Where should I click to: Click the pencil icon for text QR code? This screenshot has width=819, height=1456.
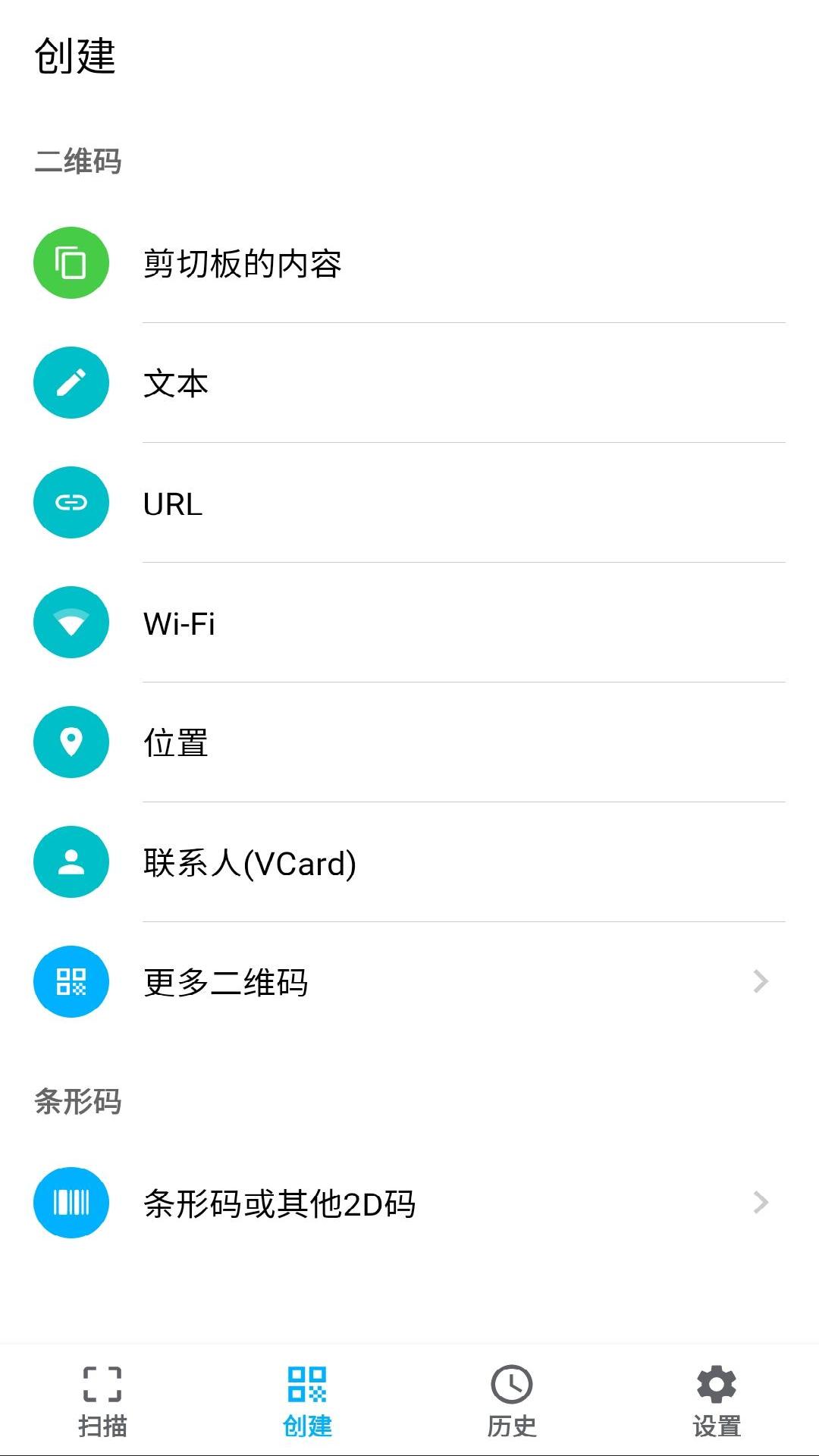tap(71, 383)
